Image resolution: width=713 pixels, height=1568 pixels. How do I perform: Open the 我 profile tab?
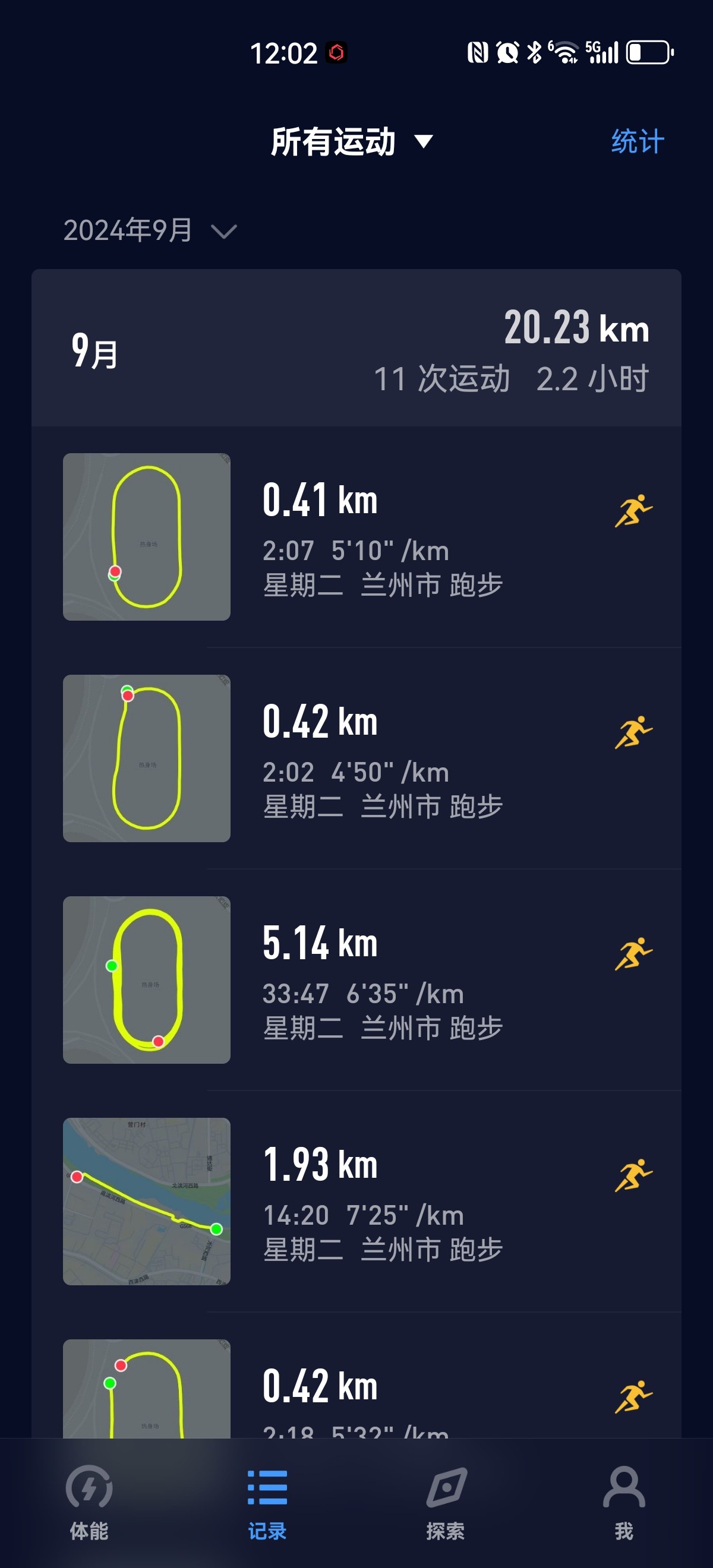(x=624, y=1502)
